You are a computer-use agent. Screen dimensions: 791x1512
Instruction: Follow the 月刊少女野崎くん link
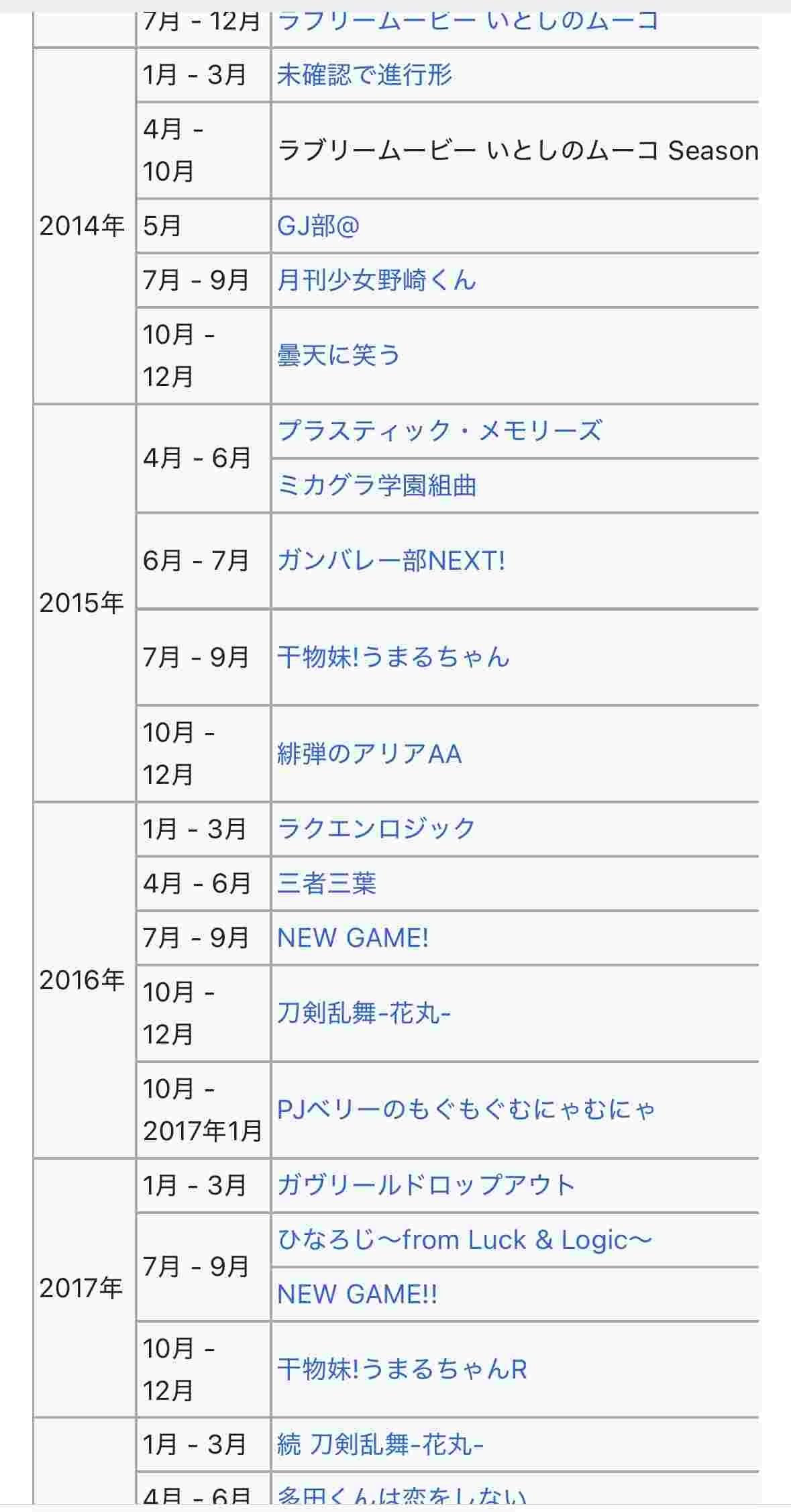click(376, 281)
